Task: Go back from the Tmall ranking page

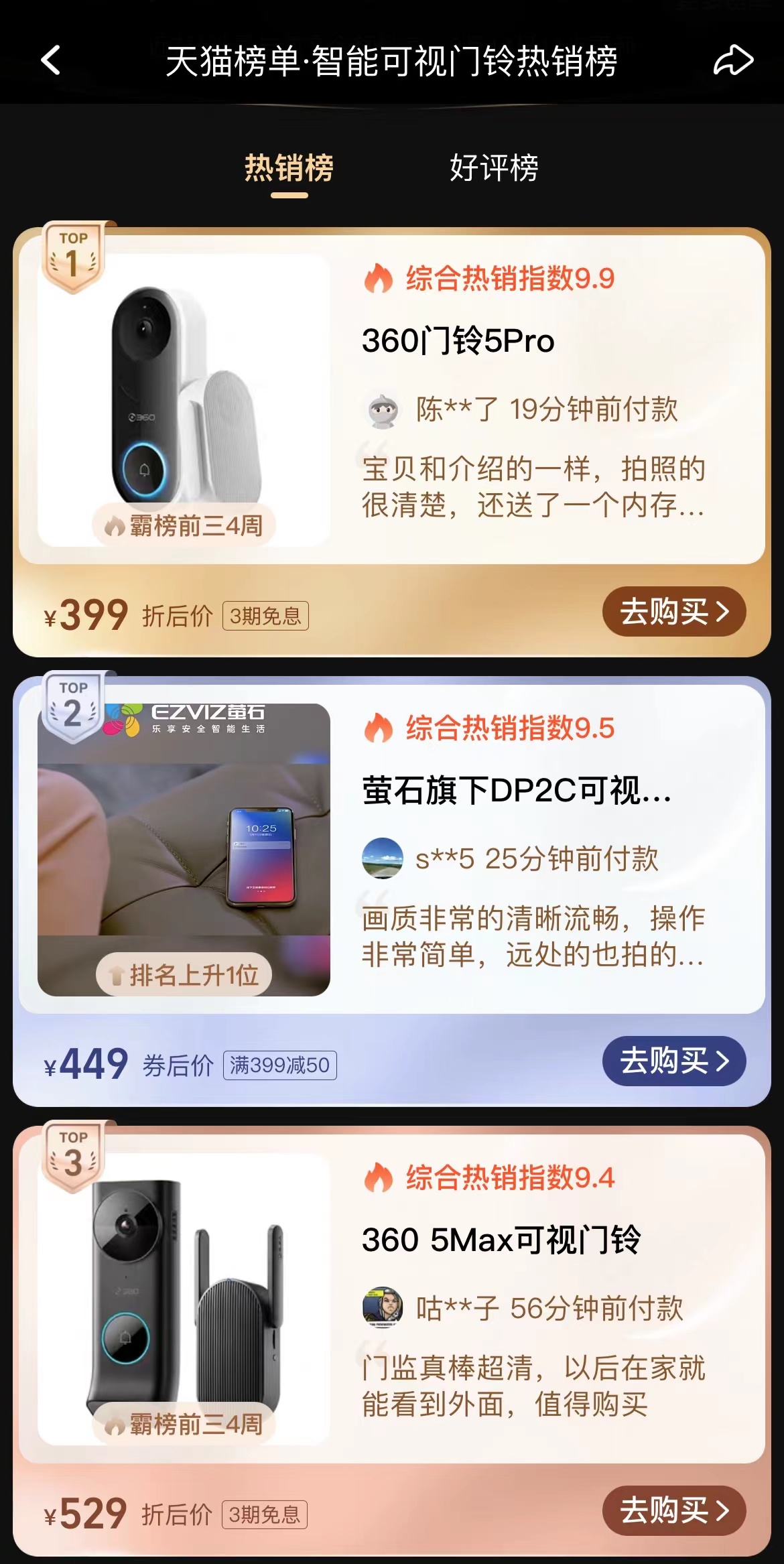Action: coord(51,60)
